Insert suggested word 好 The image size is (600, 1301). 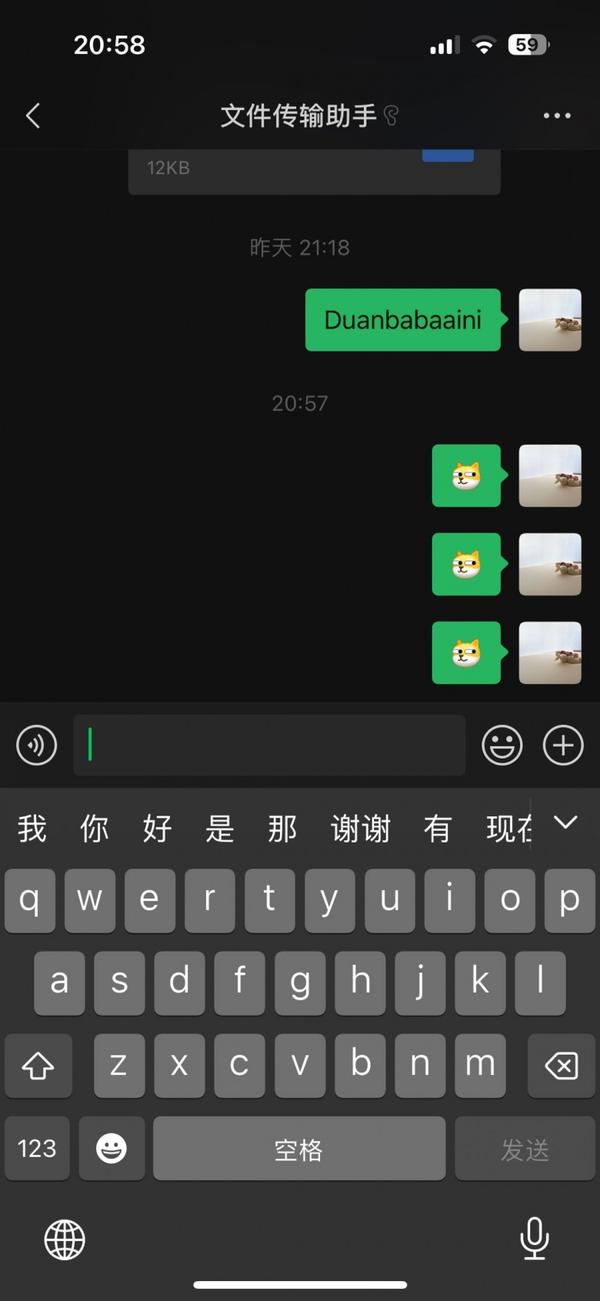tap(157, 828)
